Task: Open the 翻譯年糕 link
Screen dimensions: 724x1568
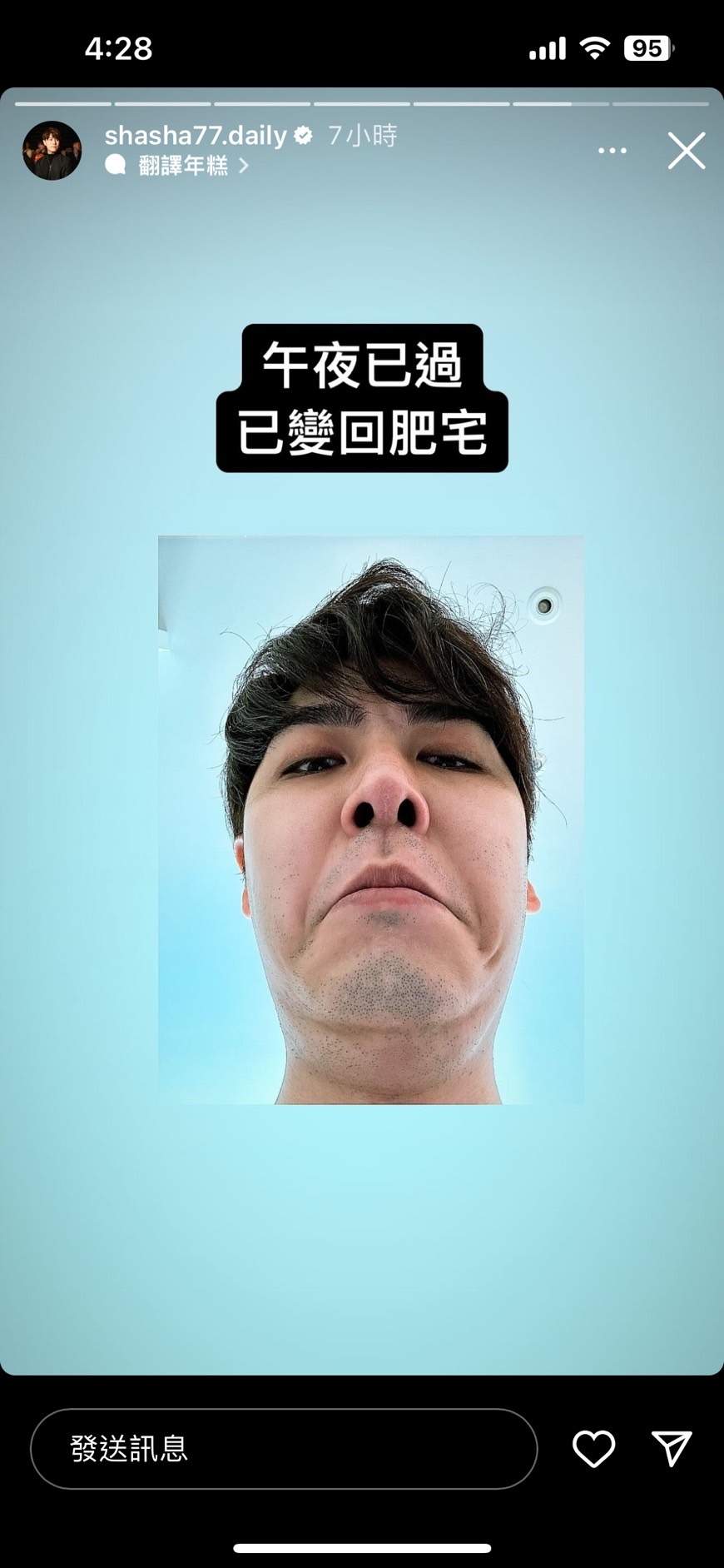Action: tap(183, 166)
